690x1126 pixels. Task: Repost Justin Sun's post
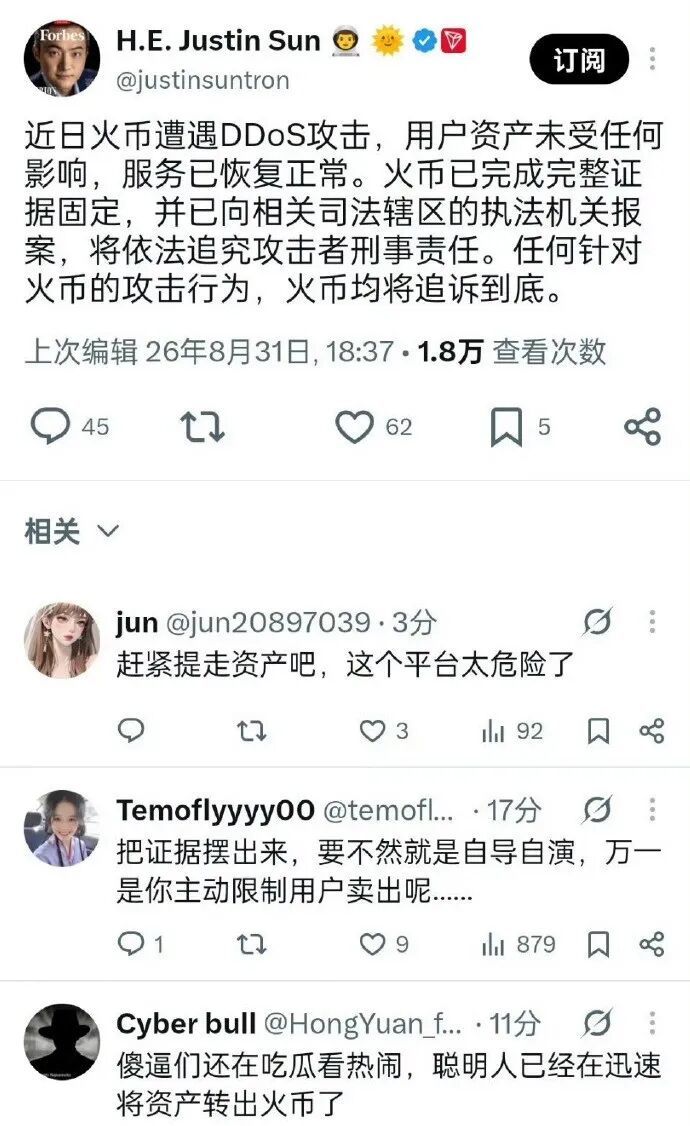[202, 427]
